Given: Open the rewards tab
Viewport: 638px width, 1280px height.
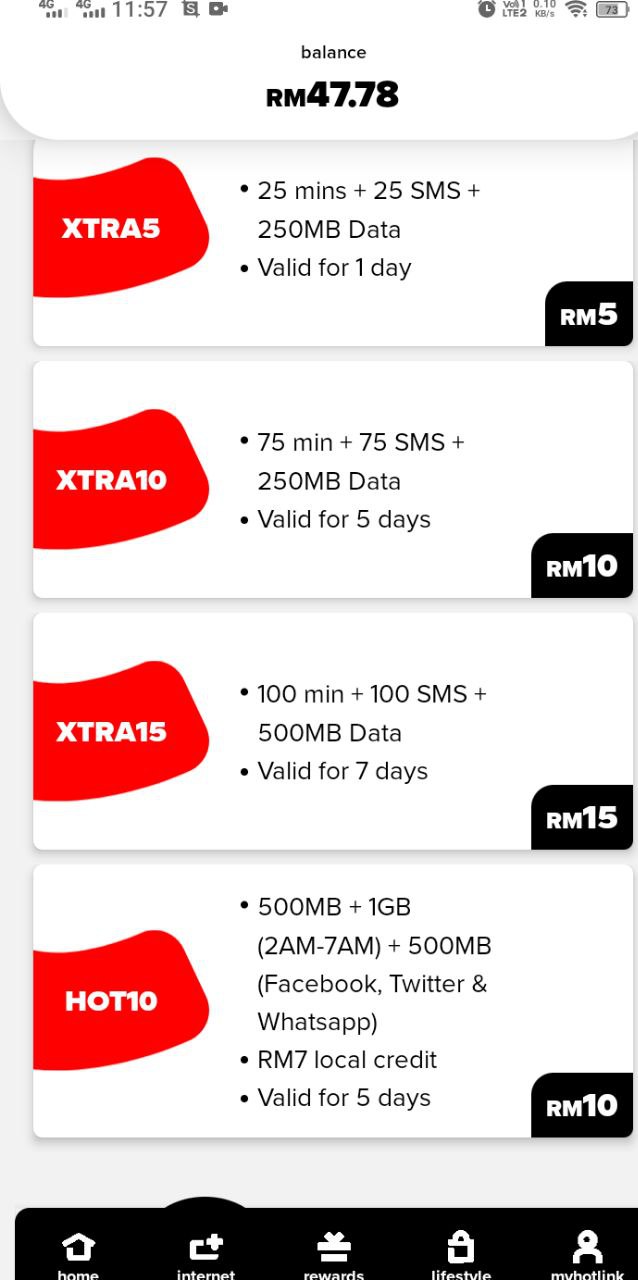Looking at the screenshot, I should click(x=333, y=1254).
